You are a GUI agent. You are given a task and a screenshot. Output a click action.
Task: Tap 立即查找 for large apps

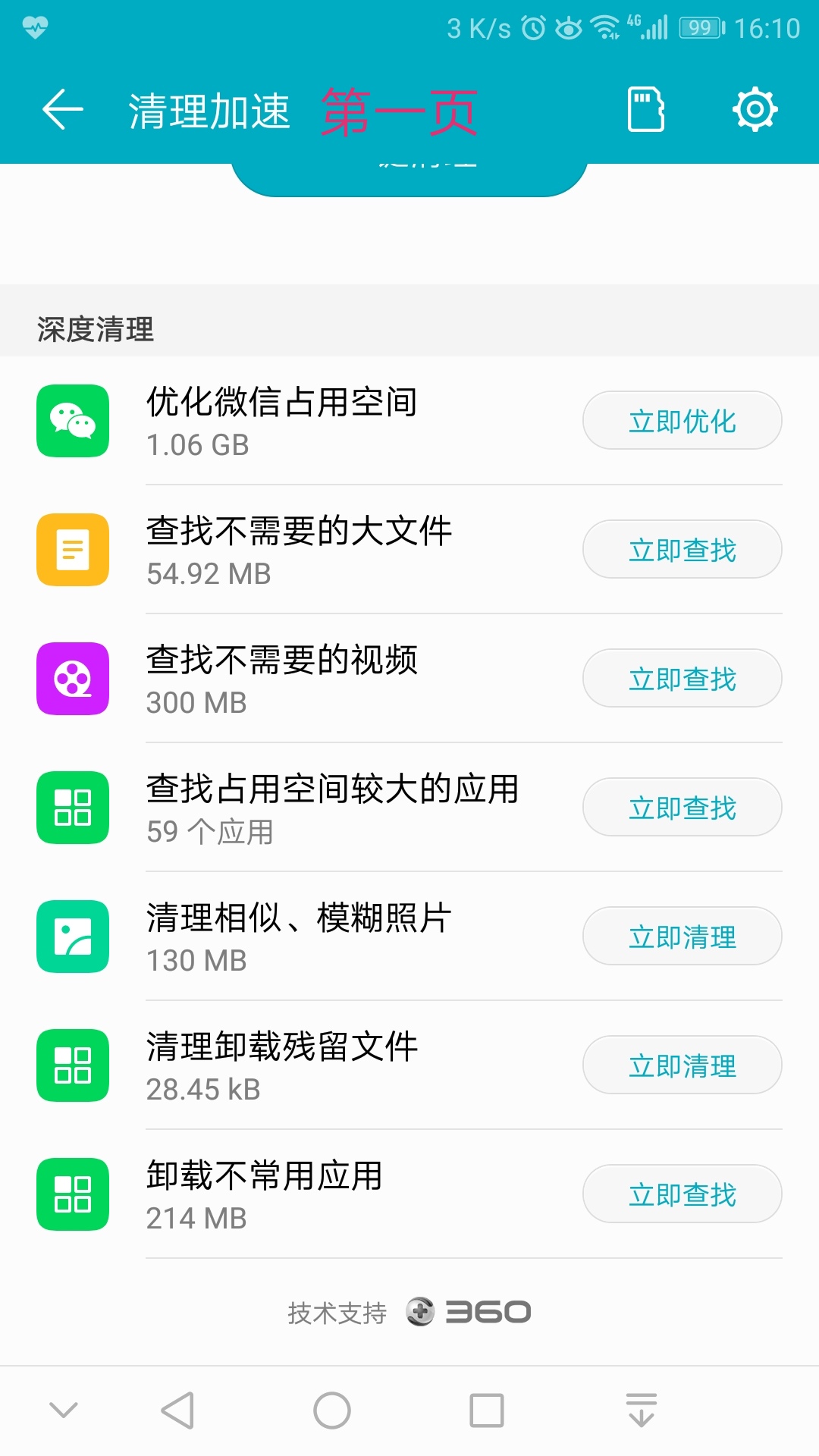(x=682, y=808)
